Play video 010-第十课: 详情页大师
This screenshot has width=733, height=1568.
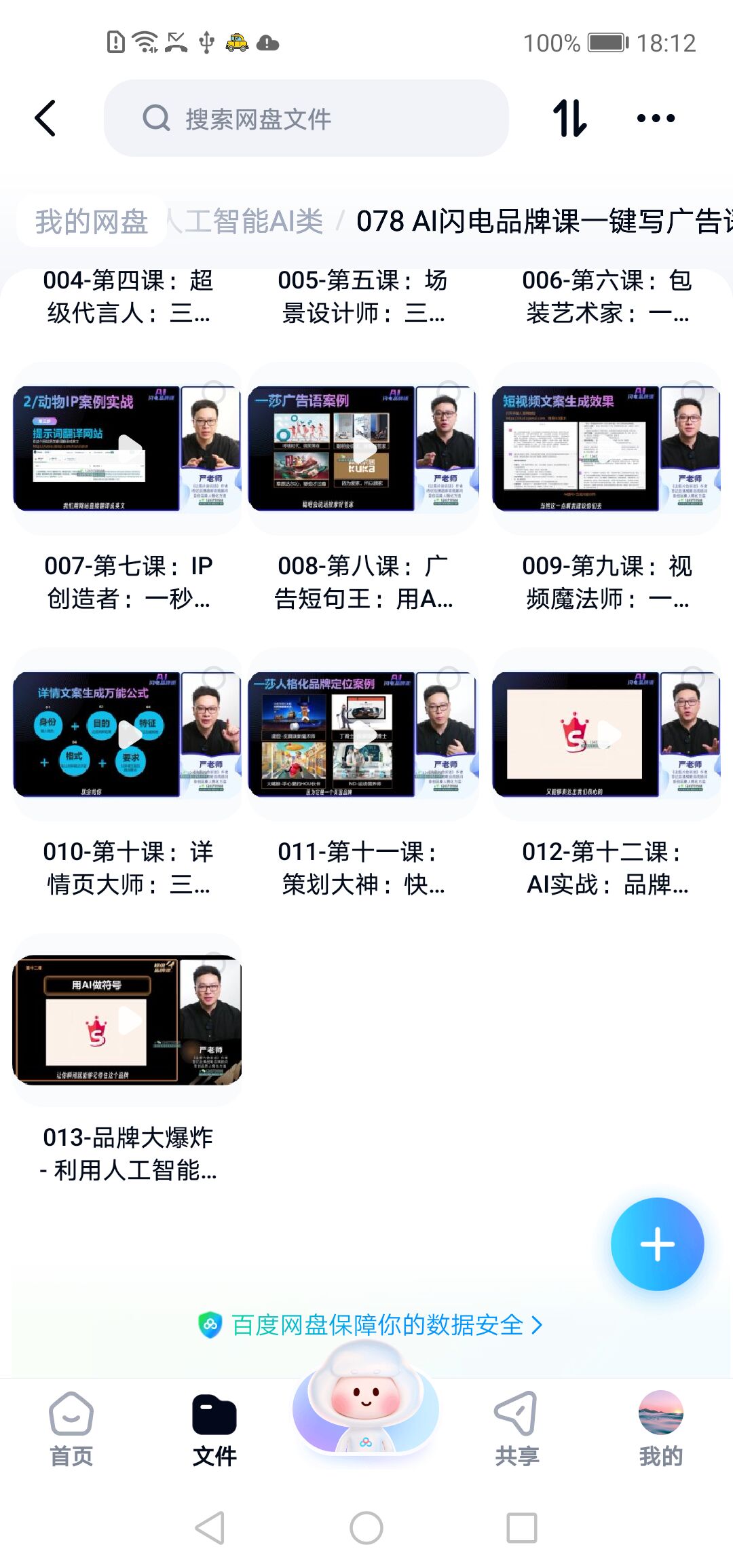[128, 734]
